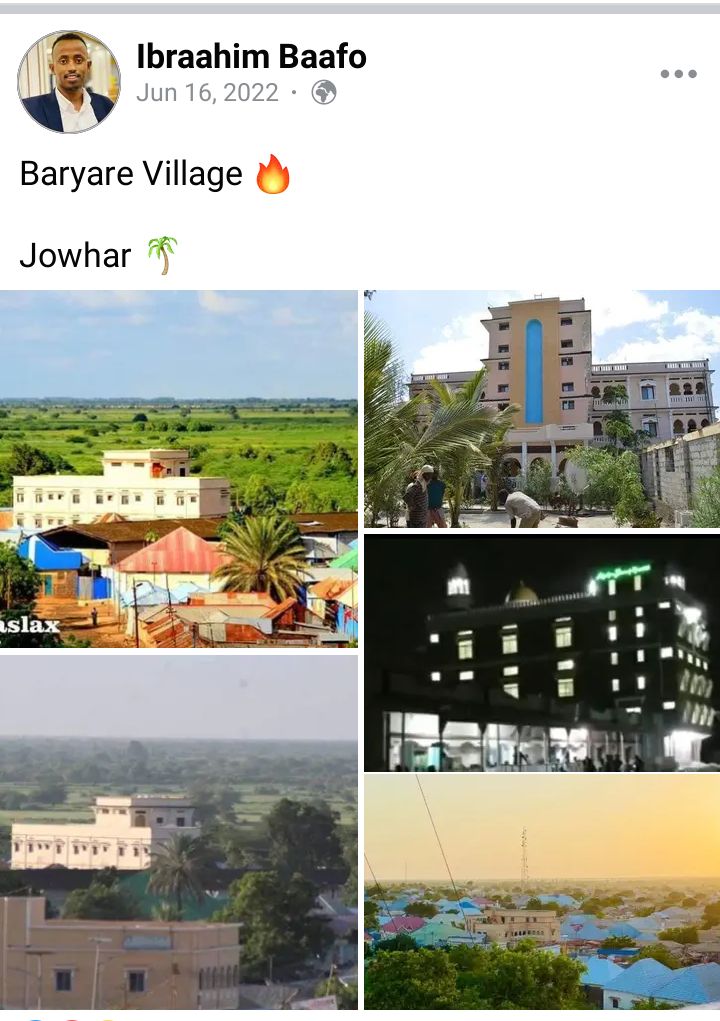Open the sunset photo of blue rooftops
Image resolution: width=720 pixels, height=1021 pixels.
tap(541, 891)
